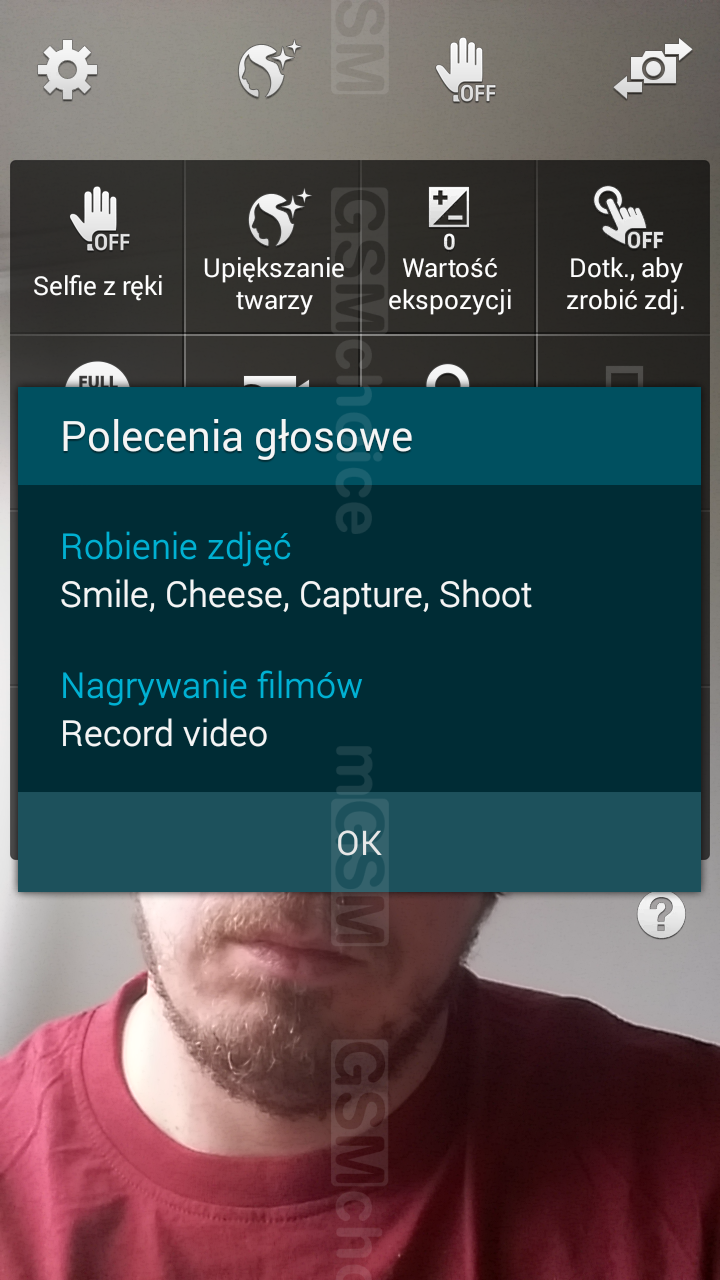The width and height of the screenshot is (720, 1280).
Task: Switch between front and rear camera
Action: point(653,69)
